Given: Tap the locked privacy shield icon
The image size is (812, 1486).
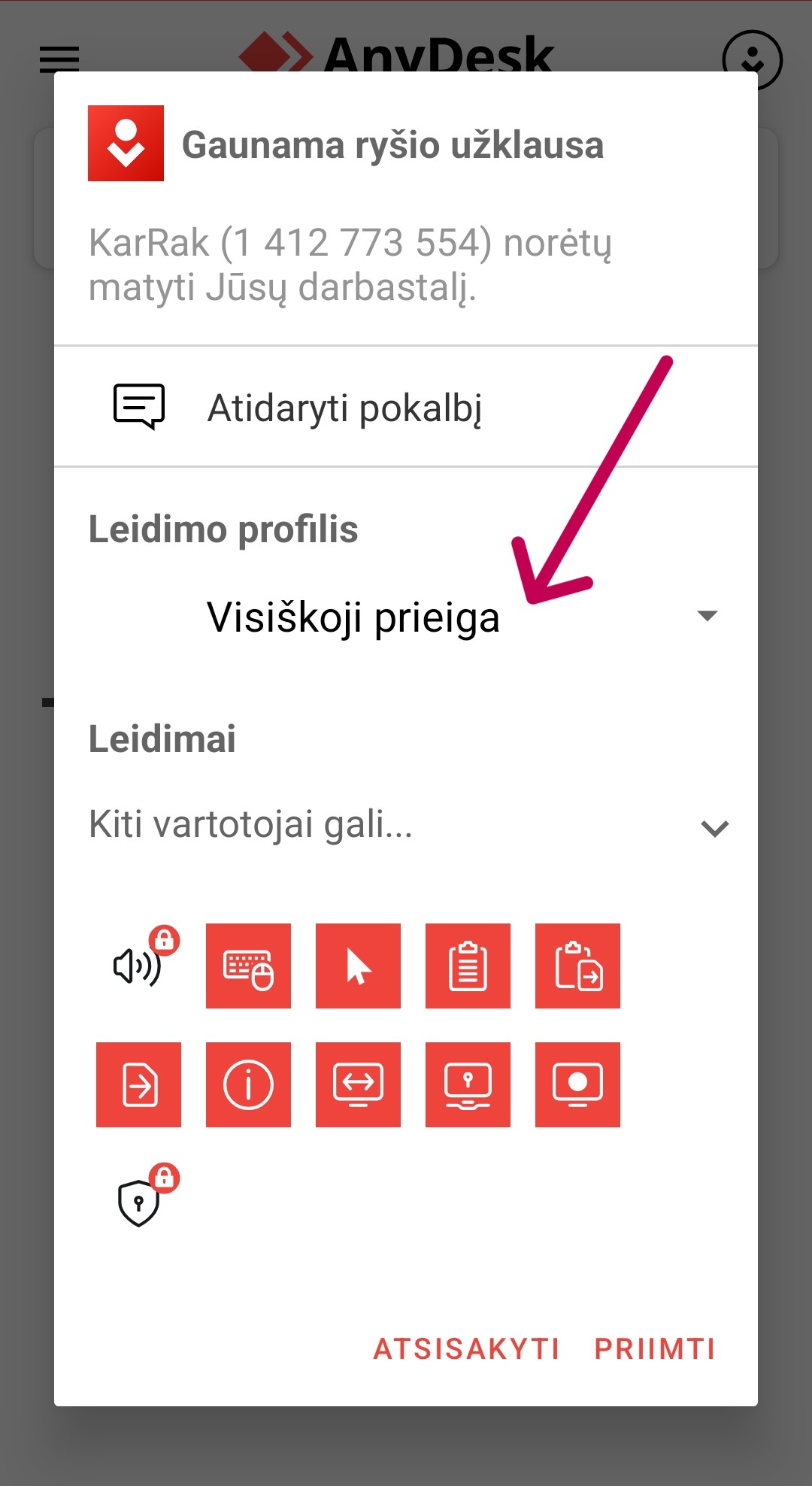Looking at the screenshot, I should coord(140,1202).
